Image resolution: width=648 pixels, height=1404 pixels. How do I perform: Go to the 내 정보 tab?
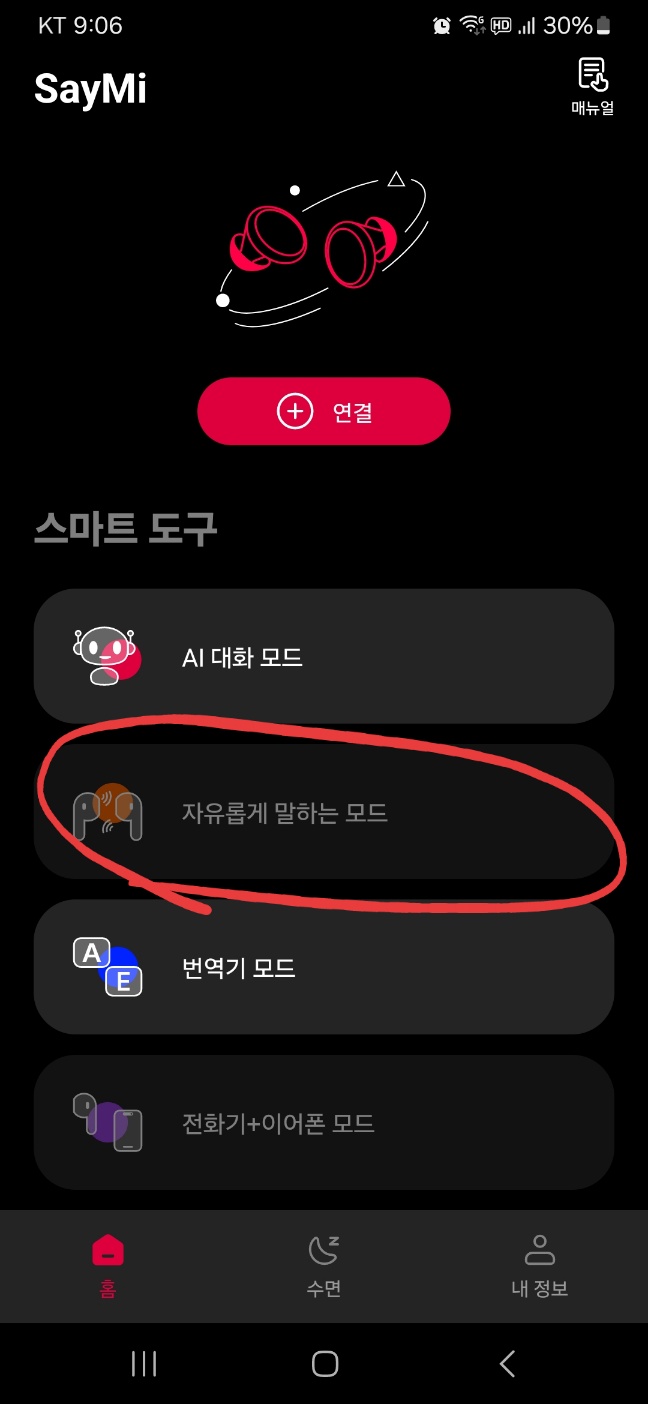click(540, 1265)
